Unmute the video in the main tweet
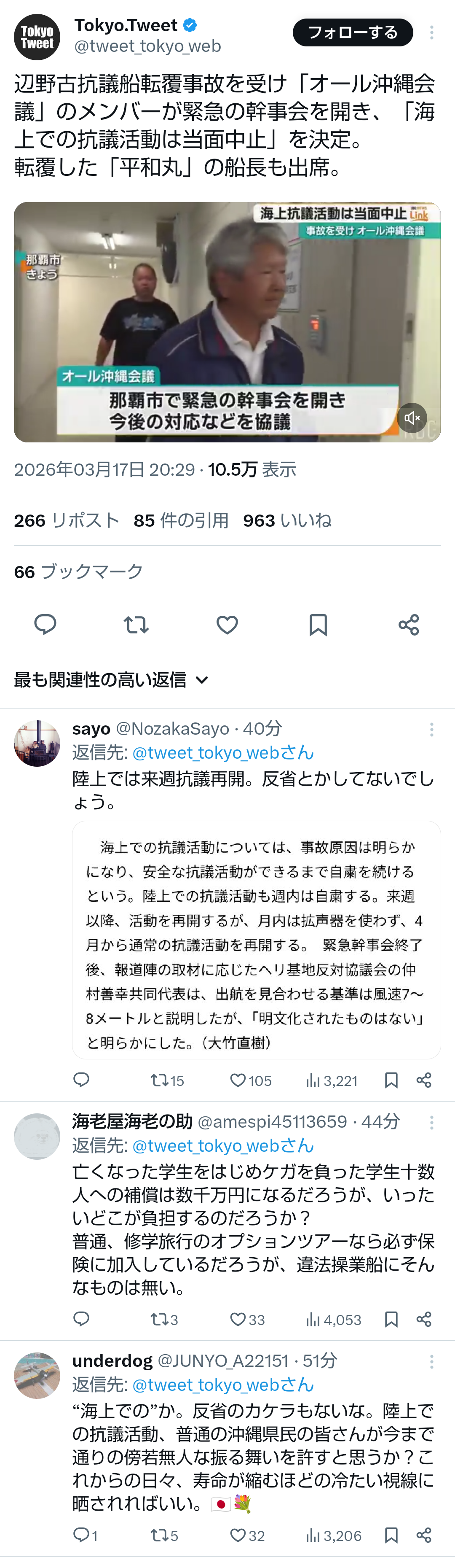The height and width of the screenshot is (1568, 455). pyautogui.click(x=412, y=418)
